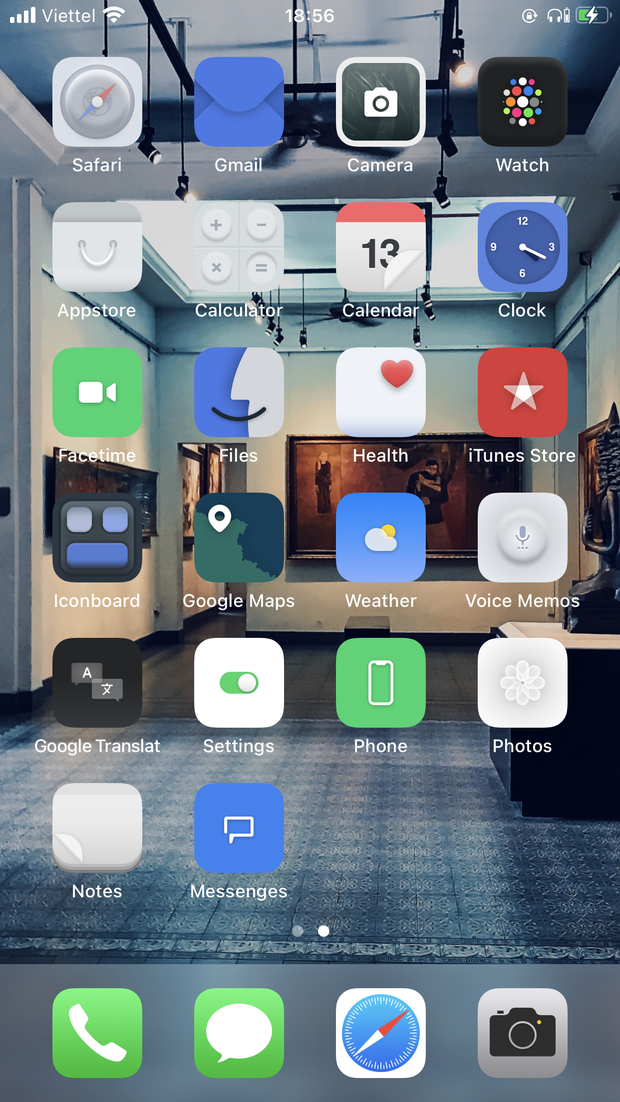This screenshot has width=620, height=1102.
Task: Open Safari from the app grid
Action: coord(97,102)
